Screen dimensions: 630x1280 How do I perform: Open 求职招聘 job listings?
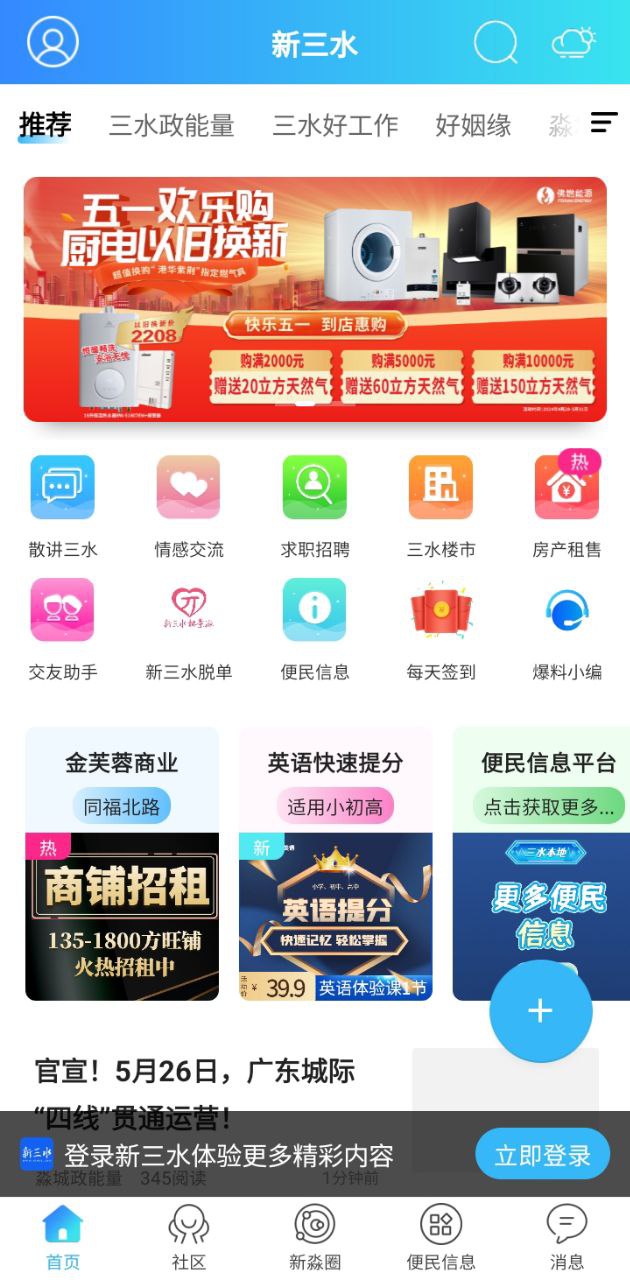315,503
